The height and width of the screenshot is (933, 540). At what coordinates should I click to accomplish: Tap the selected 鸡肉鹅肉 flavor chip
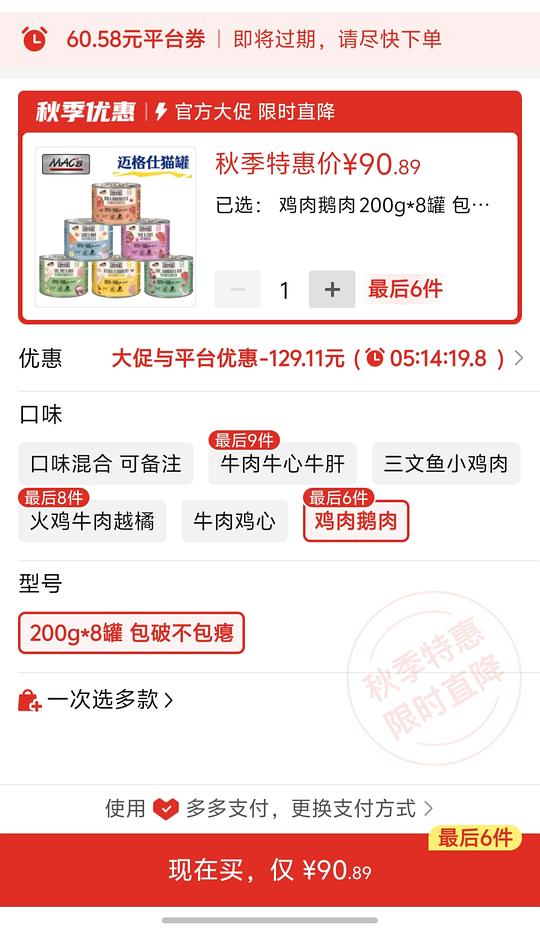(x=356, y=521)
